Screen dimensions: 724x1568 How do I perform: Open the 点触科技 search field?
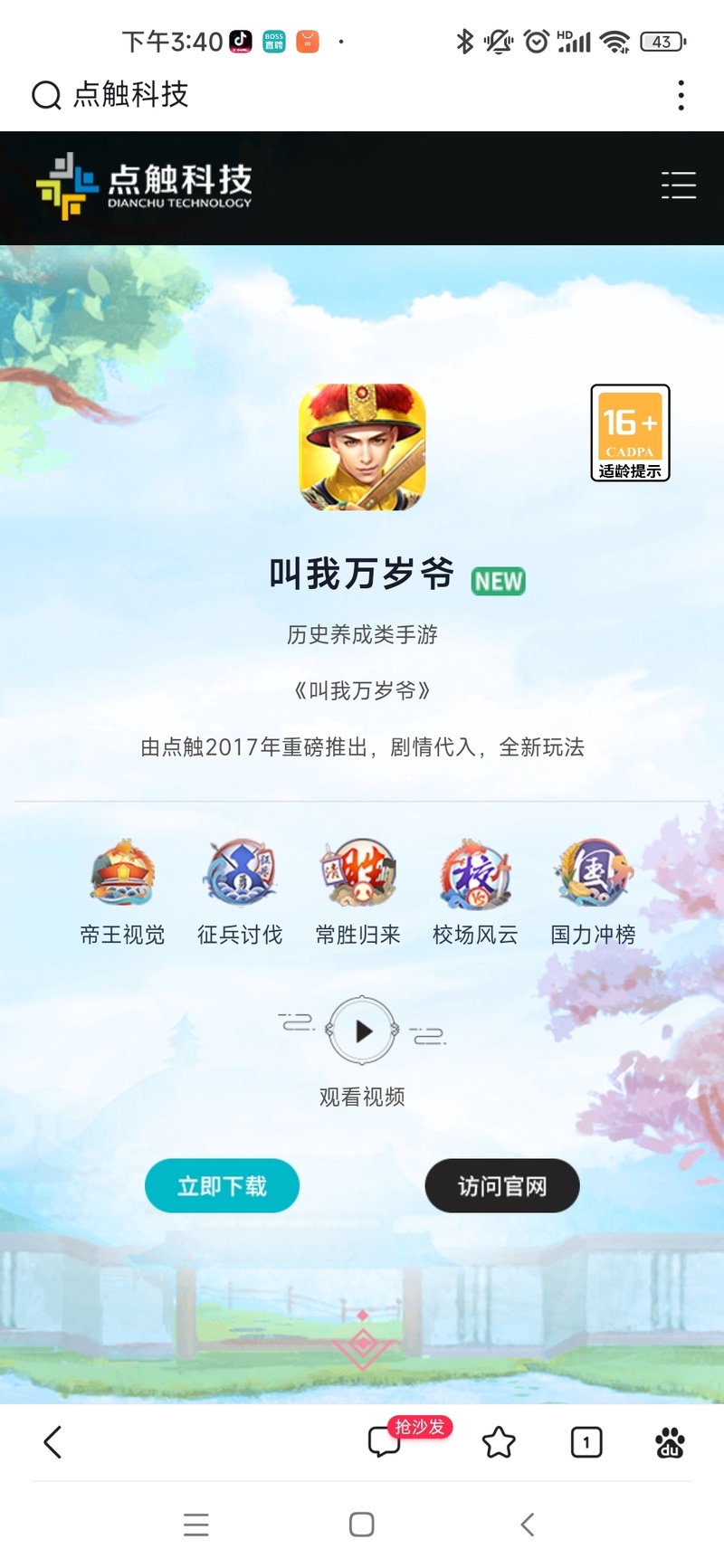(x=271, y=95)
